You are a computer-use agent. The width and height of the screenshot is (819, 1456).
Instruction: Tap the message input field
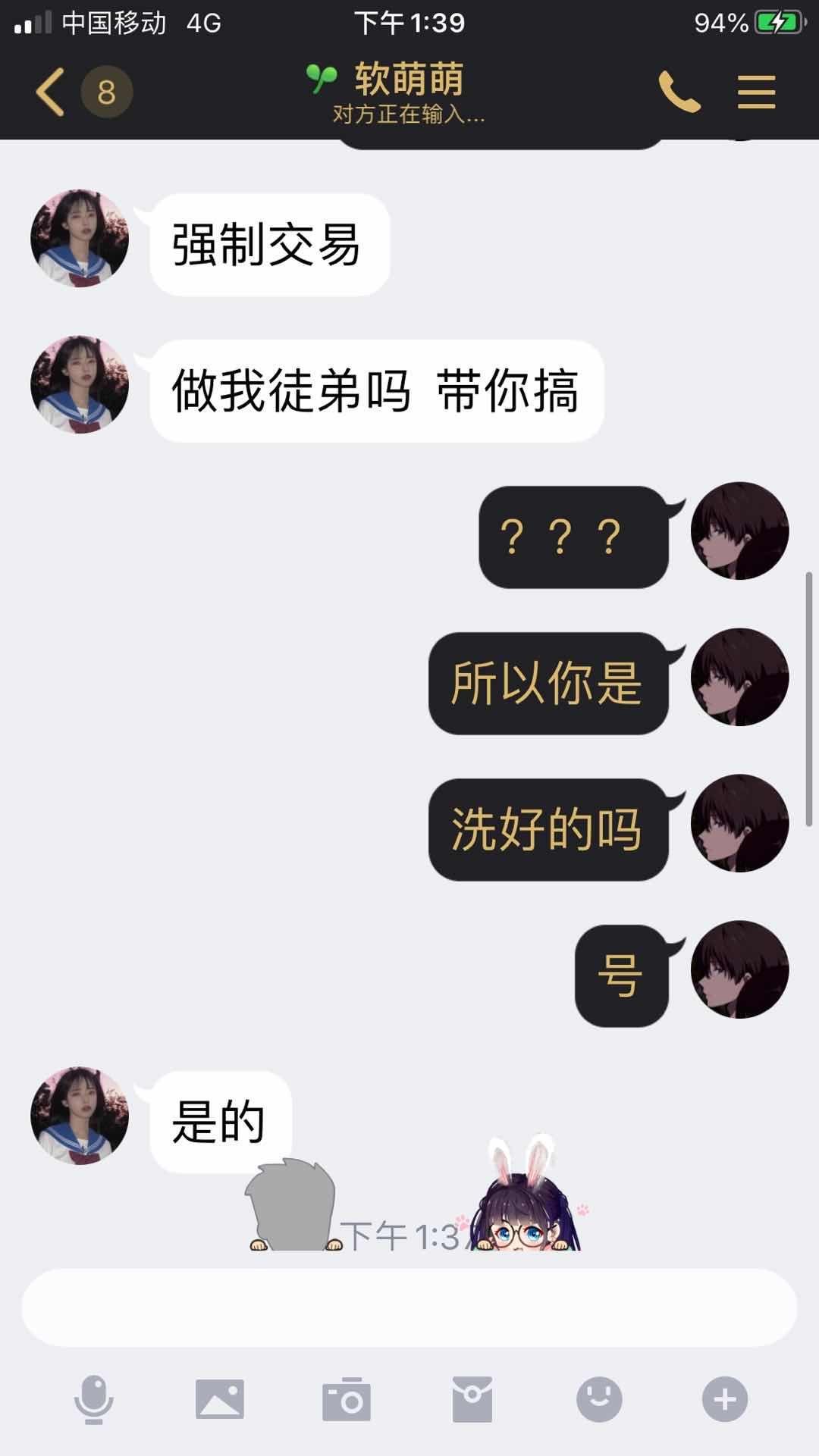409,1307
